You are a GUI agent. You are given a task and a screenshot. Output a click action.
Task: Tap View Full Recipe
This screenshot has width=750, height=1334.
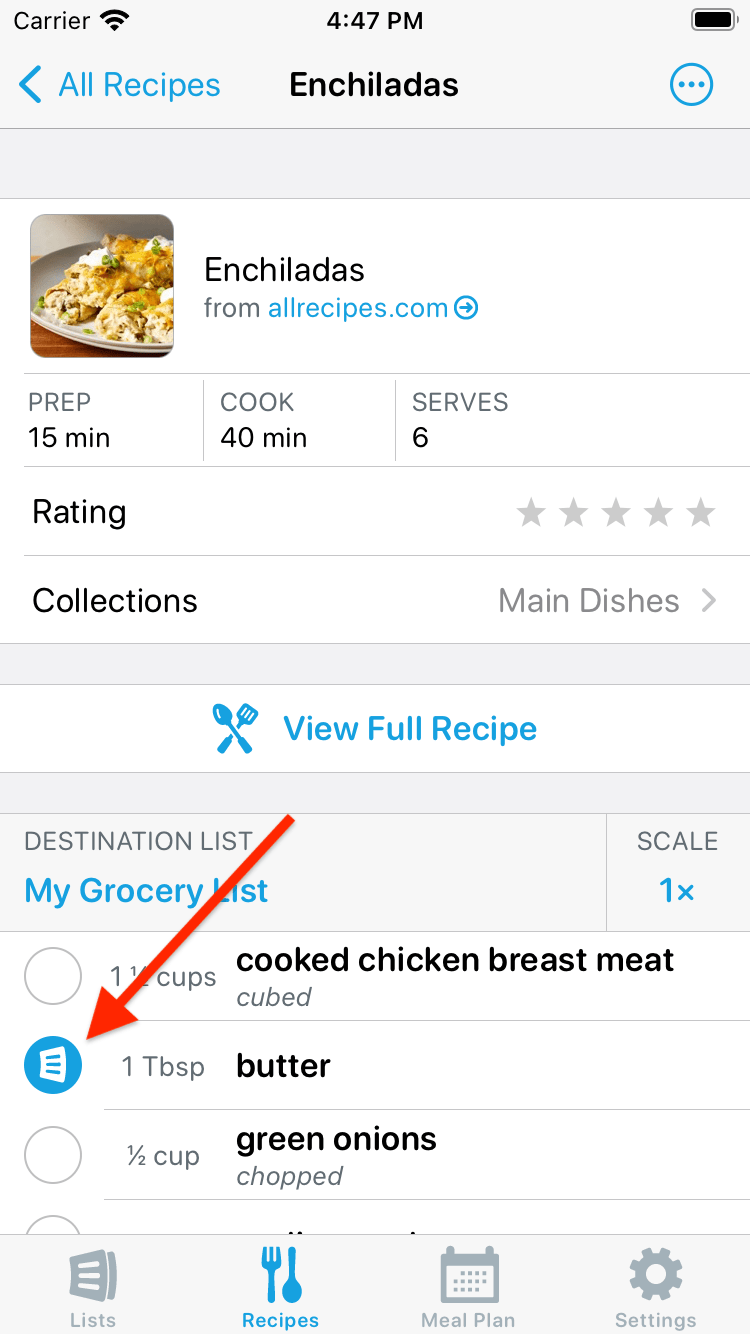click(375, 729)
